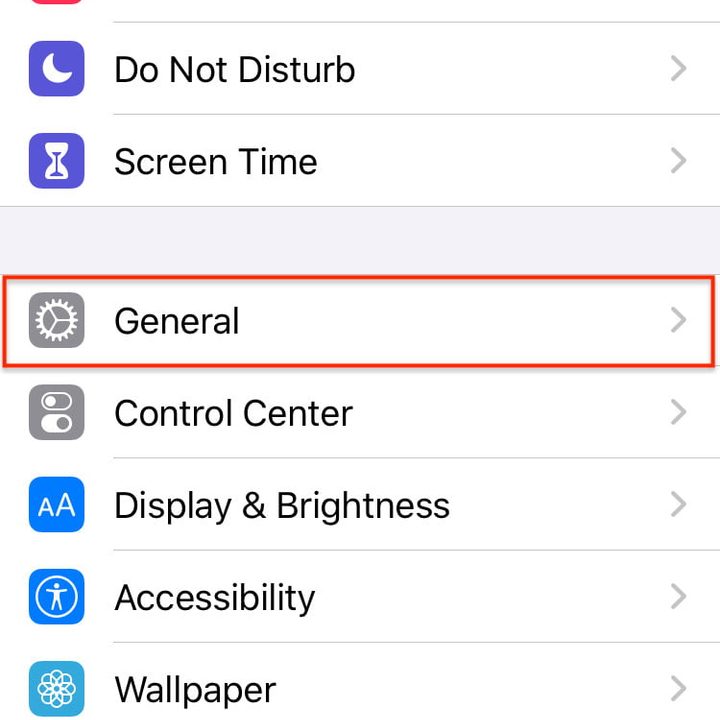Open Accessibility options
Image resolution: width=720 pixels, height=720 pixels.
coord(215,598)
